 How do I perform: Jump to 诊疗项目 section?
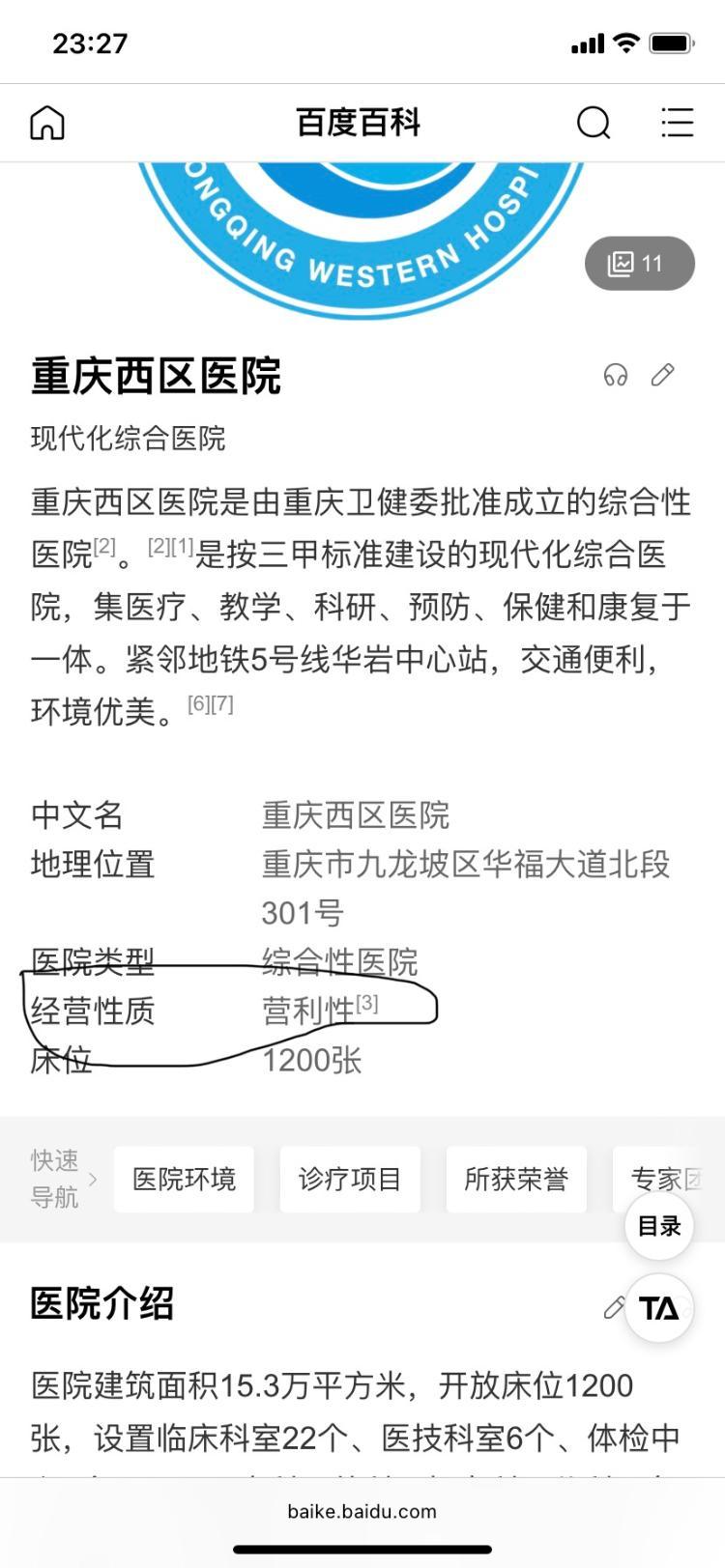(350, 1180)
